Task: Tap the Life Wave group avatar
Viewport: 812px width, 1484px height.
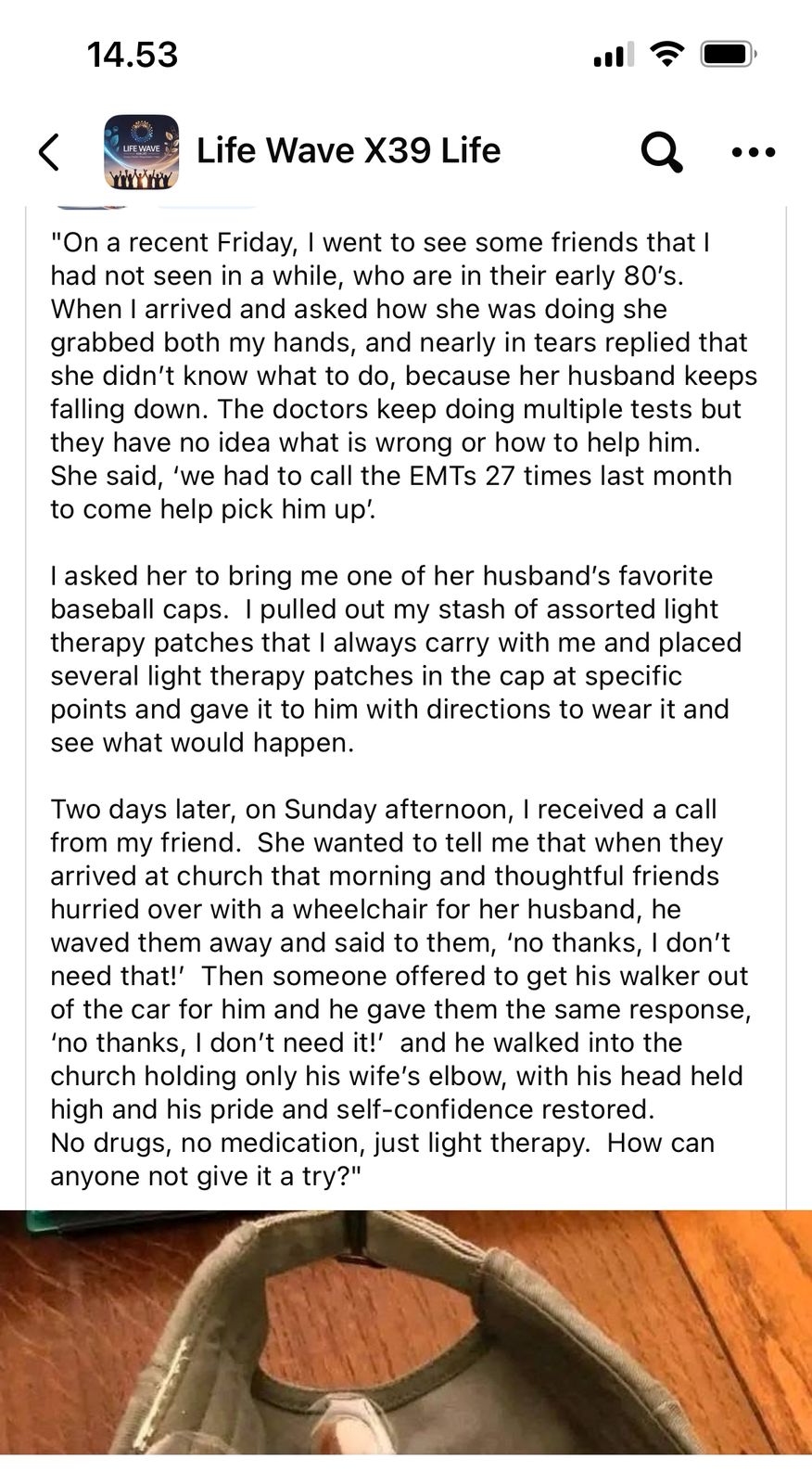Action: pyautogui.click(x=141, y=152)
